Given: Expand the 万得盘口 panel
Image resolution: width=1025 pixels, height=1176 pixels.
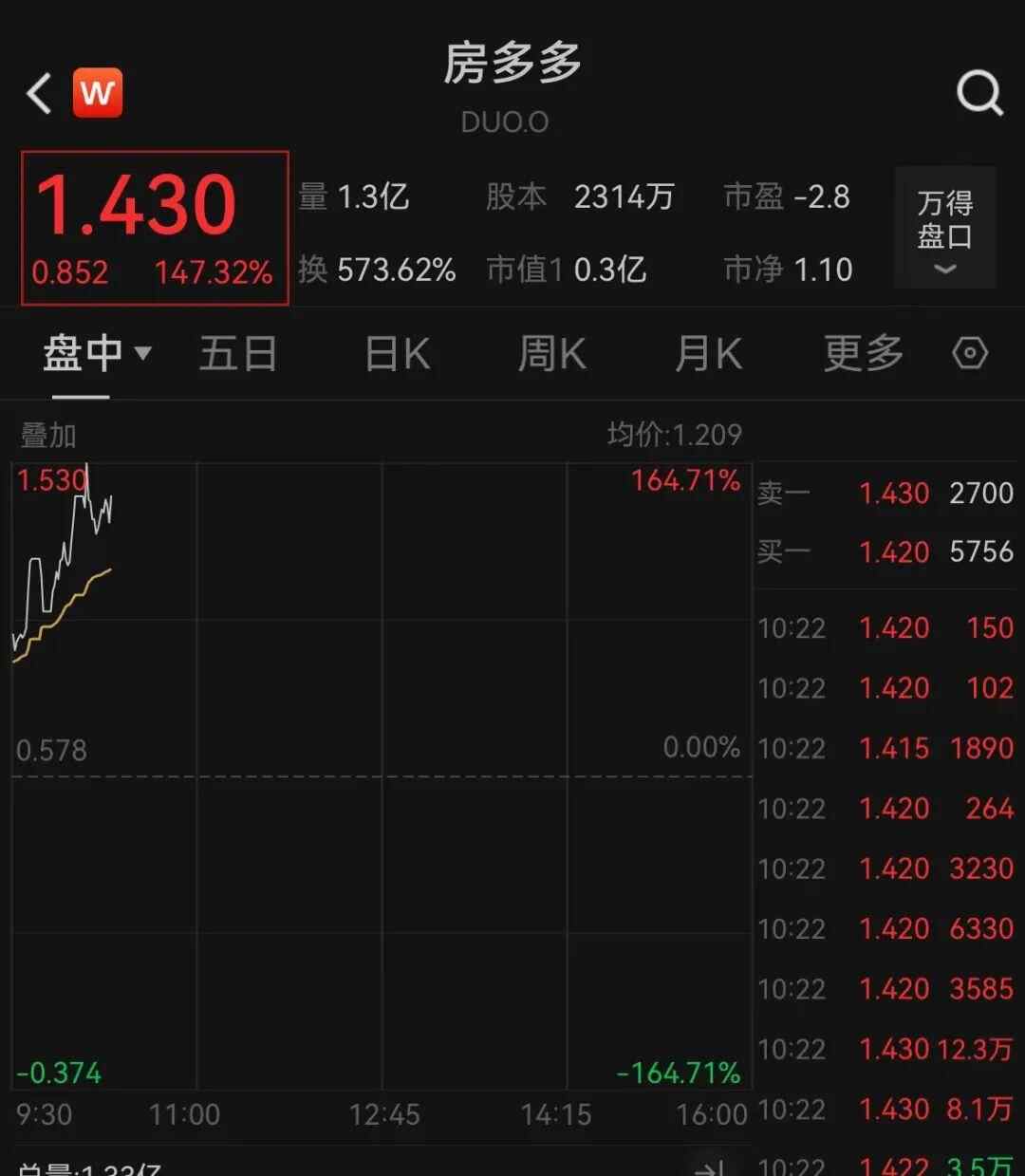Looking at the screenshot, I should (944, 228).
